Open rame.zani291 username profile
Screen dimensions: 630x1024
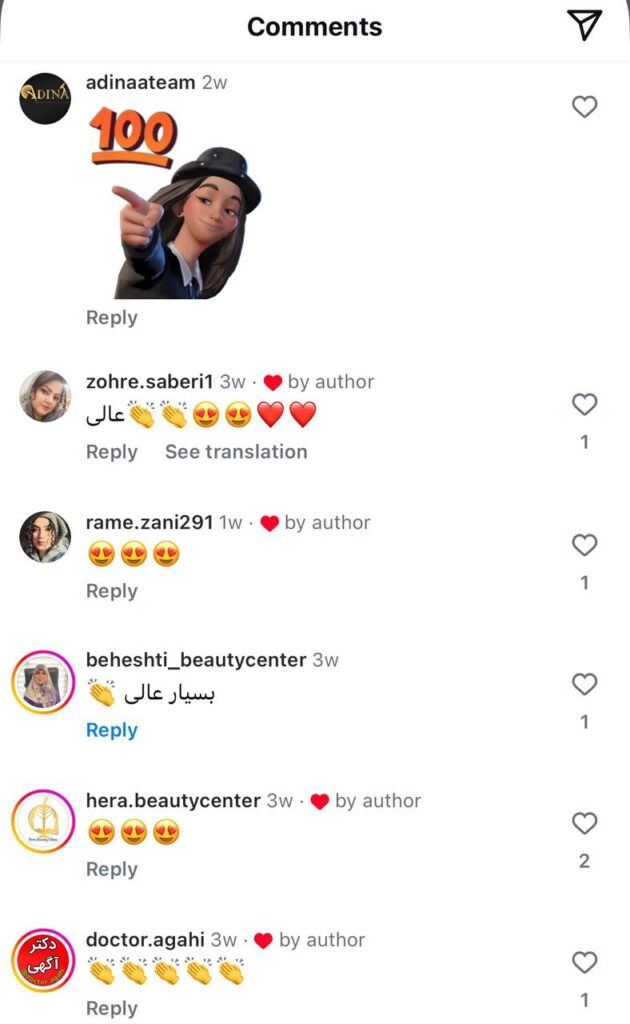pos(150,522)
